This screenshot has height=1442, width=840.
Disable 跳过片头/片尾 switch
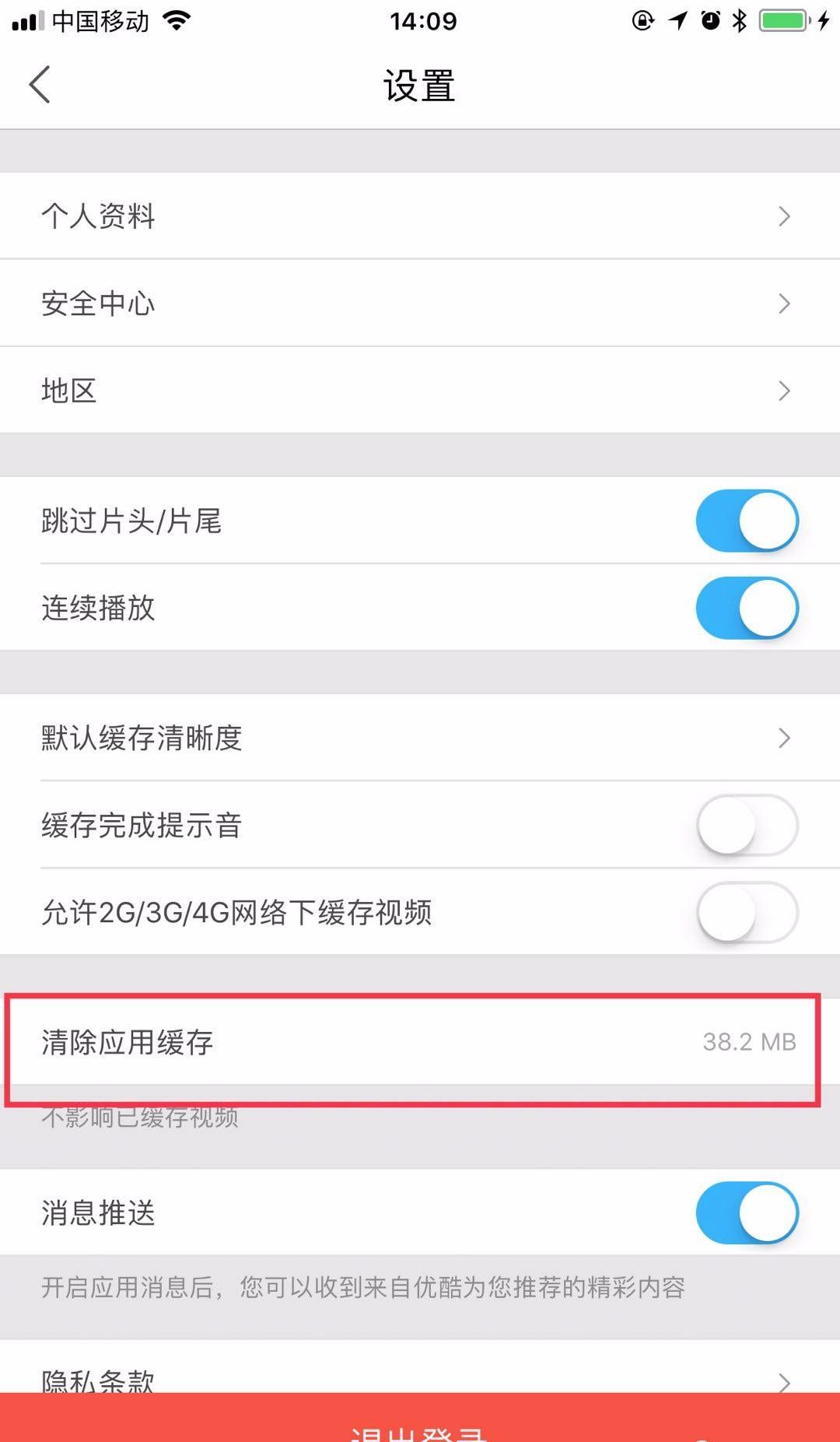coord(747,521)
